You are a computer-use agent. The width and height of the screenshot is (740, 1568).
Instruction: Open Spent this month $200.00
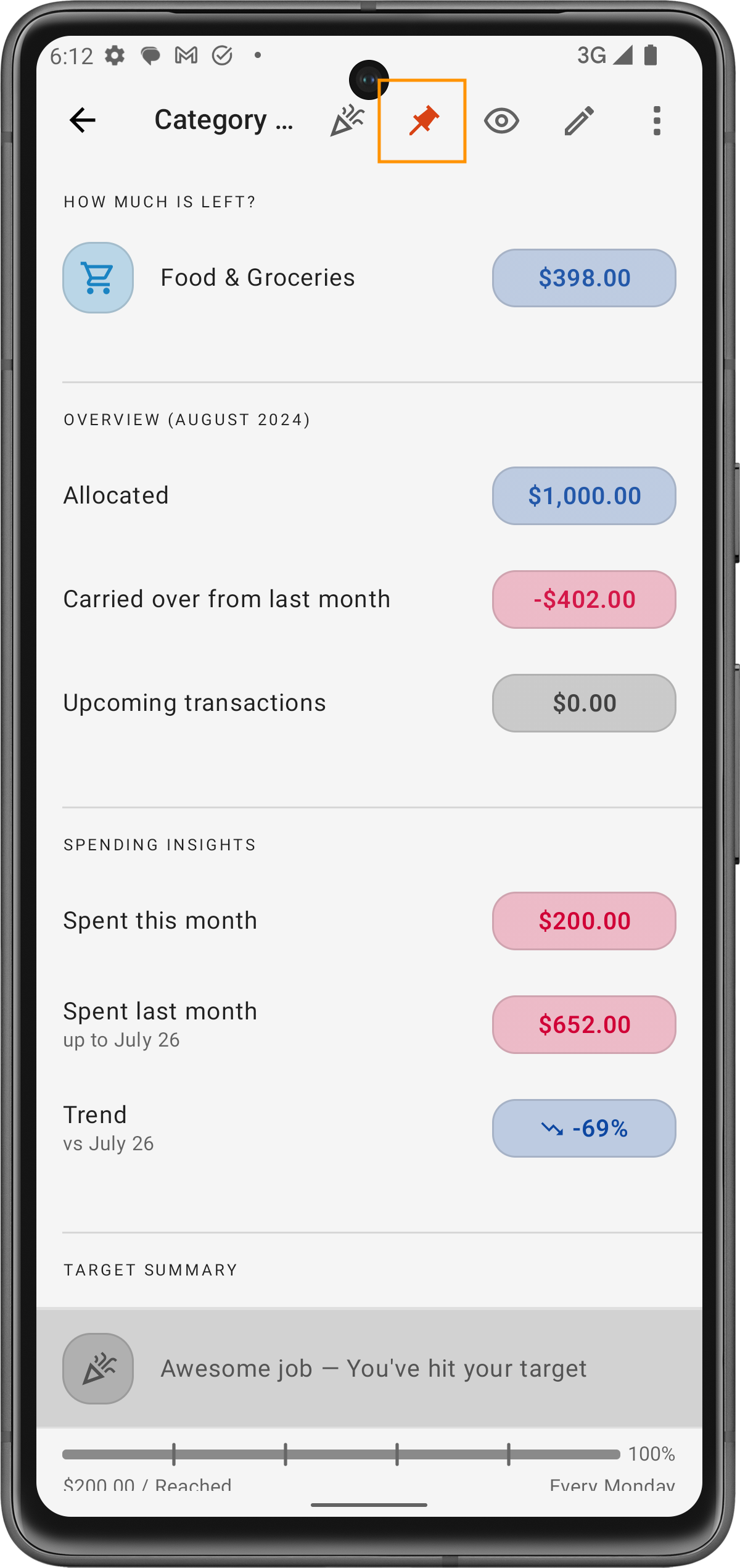(x=583, y=921)
